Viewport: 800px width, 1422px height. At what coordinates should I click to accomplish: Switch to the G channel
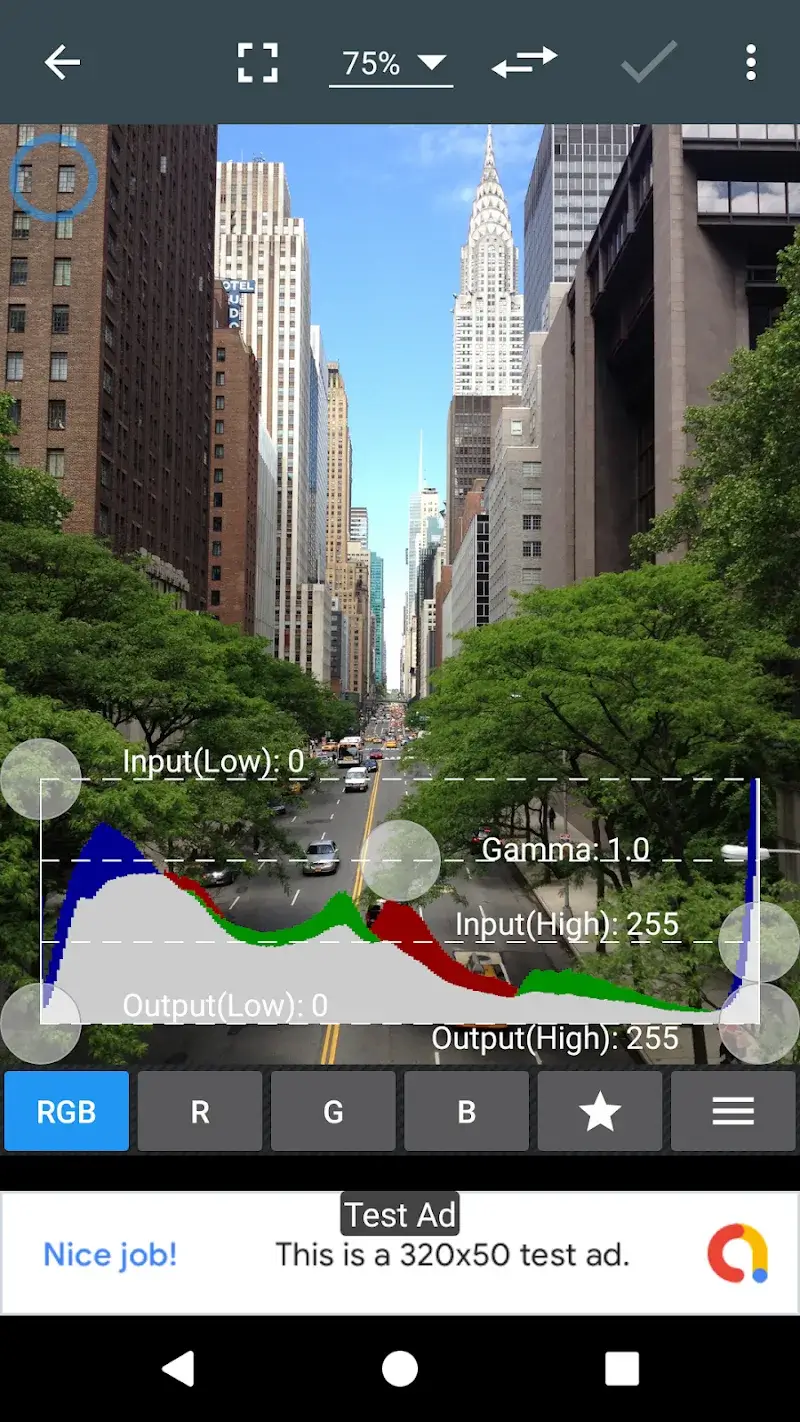point(333,1111)
